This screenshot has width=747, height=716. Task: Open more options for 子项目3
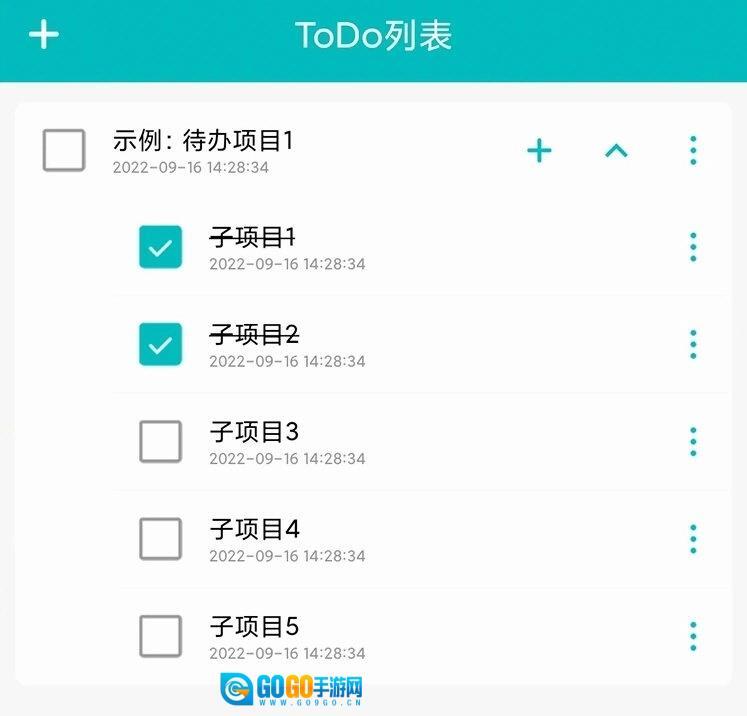point(693,441)
